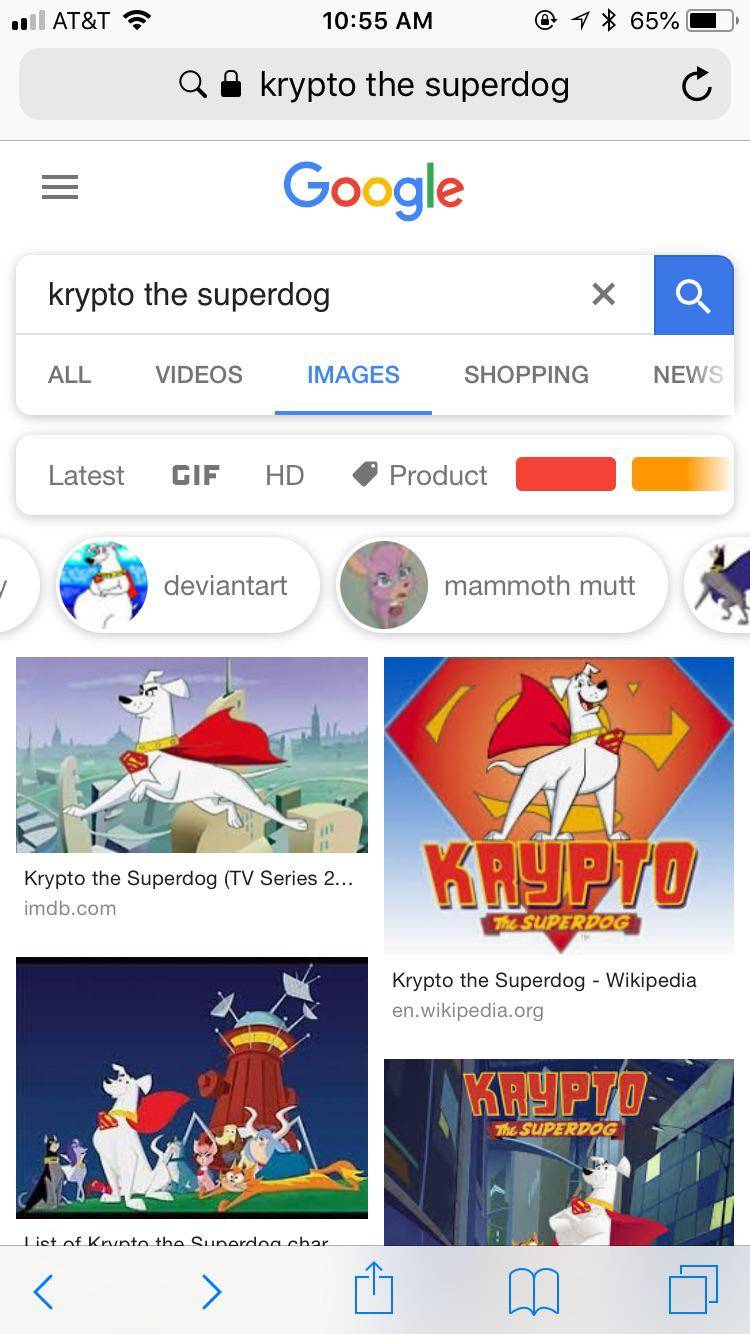Clear the search query text
This screenshot has height=1334, width=750.
tap(603, 294)
